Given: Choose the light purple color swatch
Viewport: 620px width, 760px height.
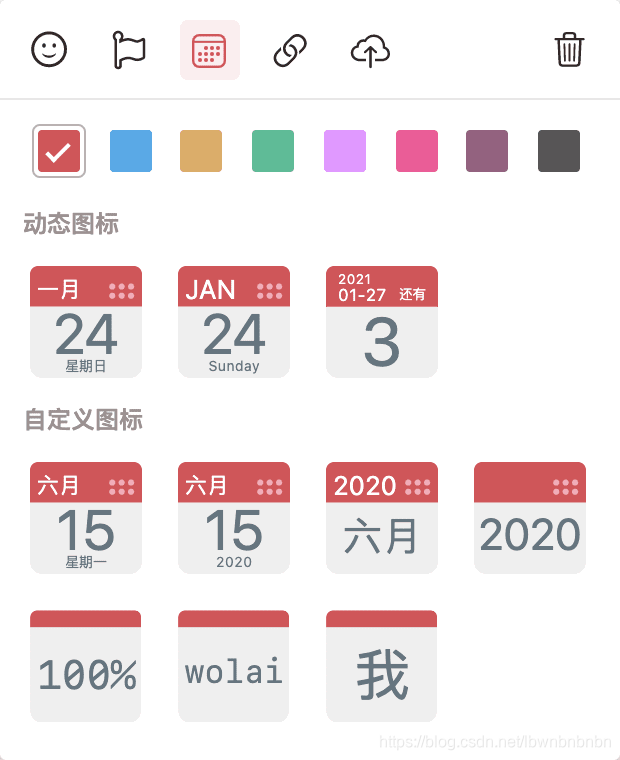Looking at the screenshot, I should pos(345,151).
